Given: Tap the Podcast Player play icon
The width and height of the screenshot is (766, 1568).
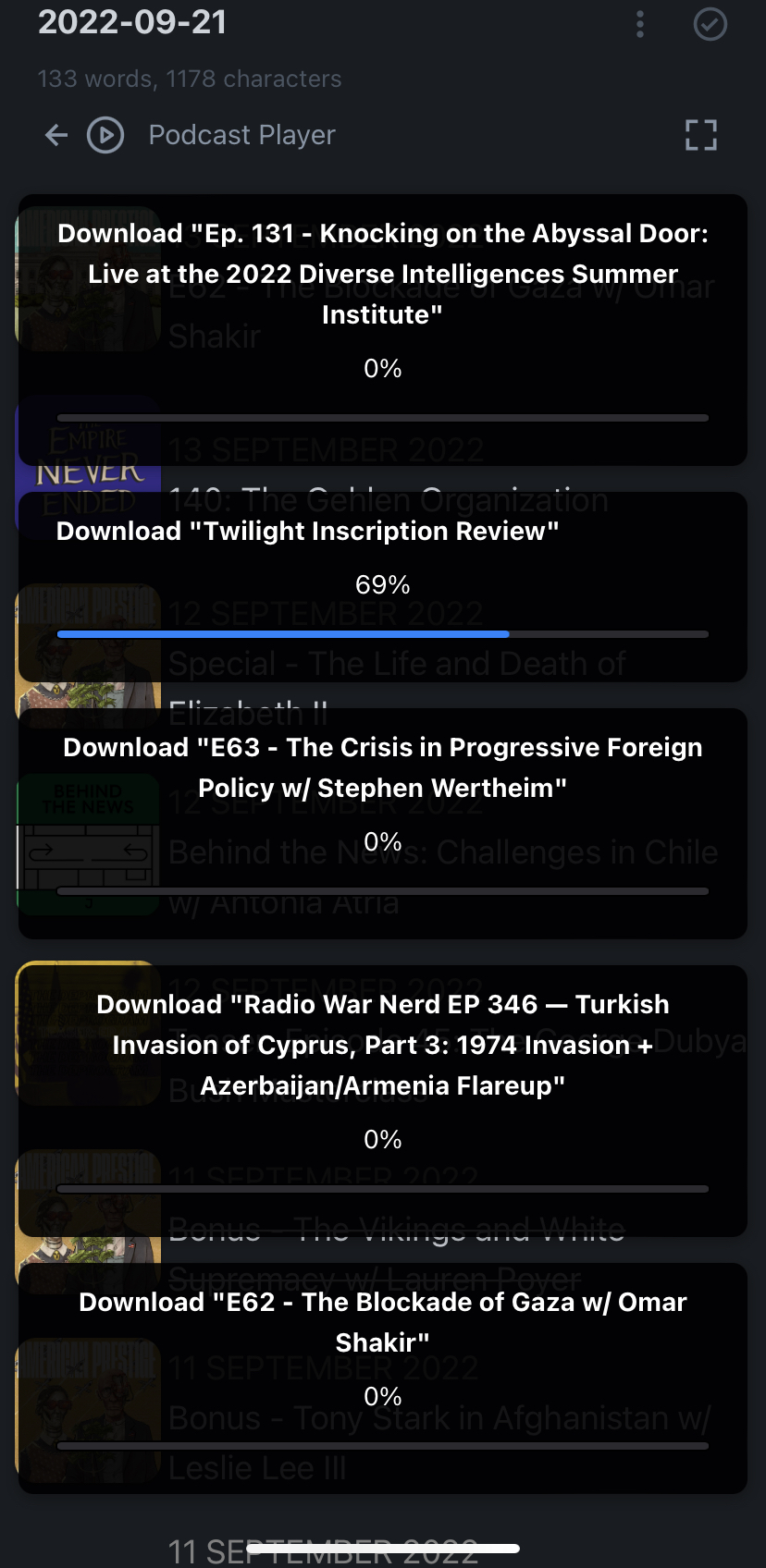Looking at the screenshot, I should pos(105,135).
